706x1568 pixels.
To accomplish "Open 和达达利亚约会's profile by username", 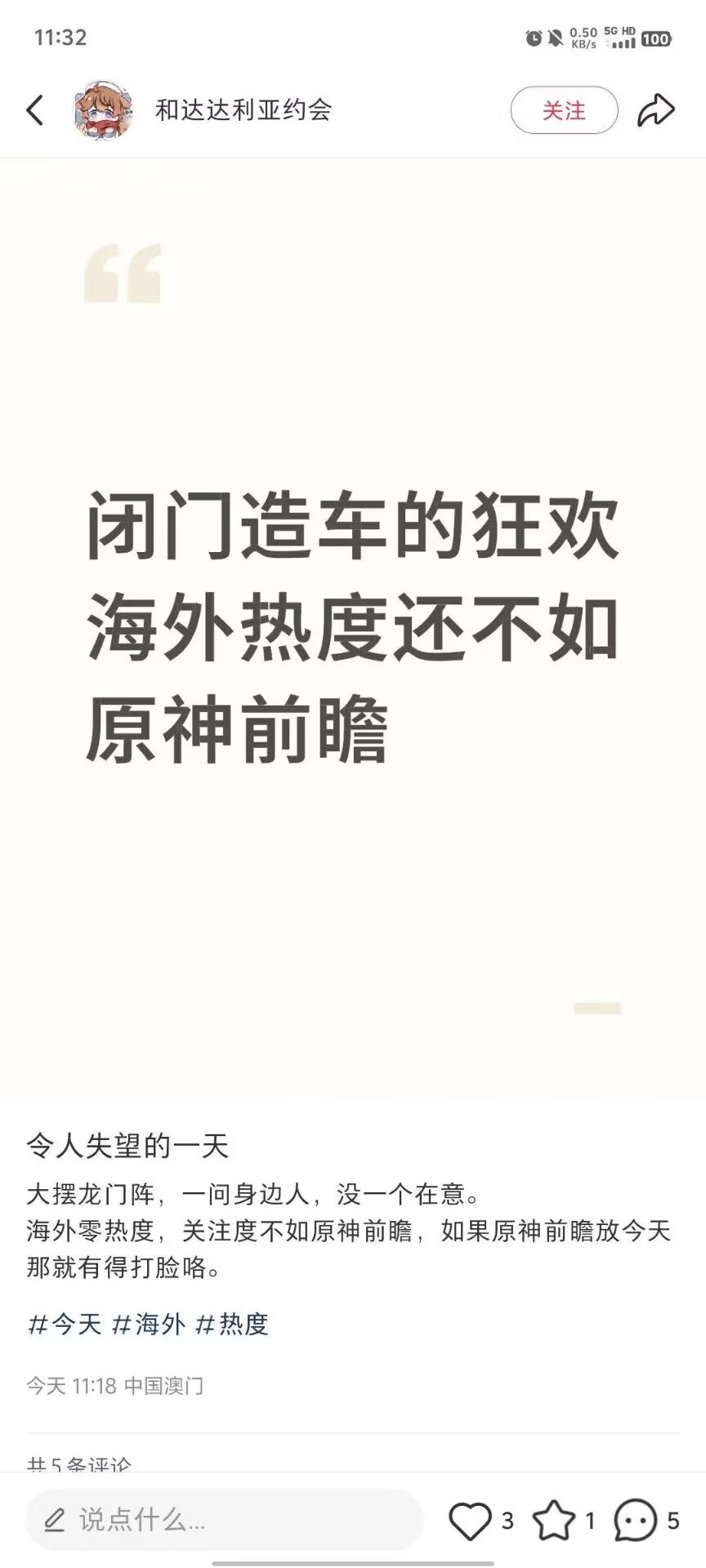I will (244, 110).
